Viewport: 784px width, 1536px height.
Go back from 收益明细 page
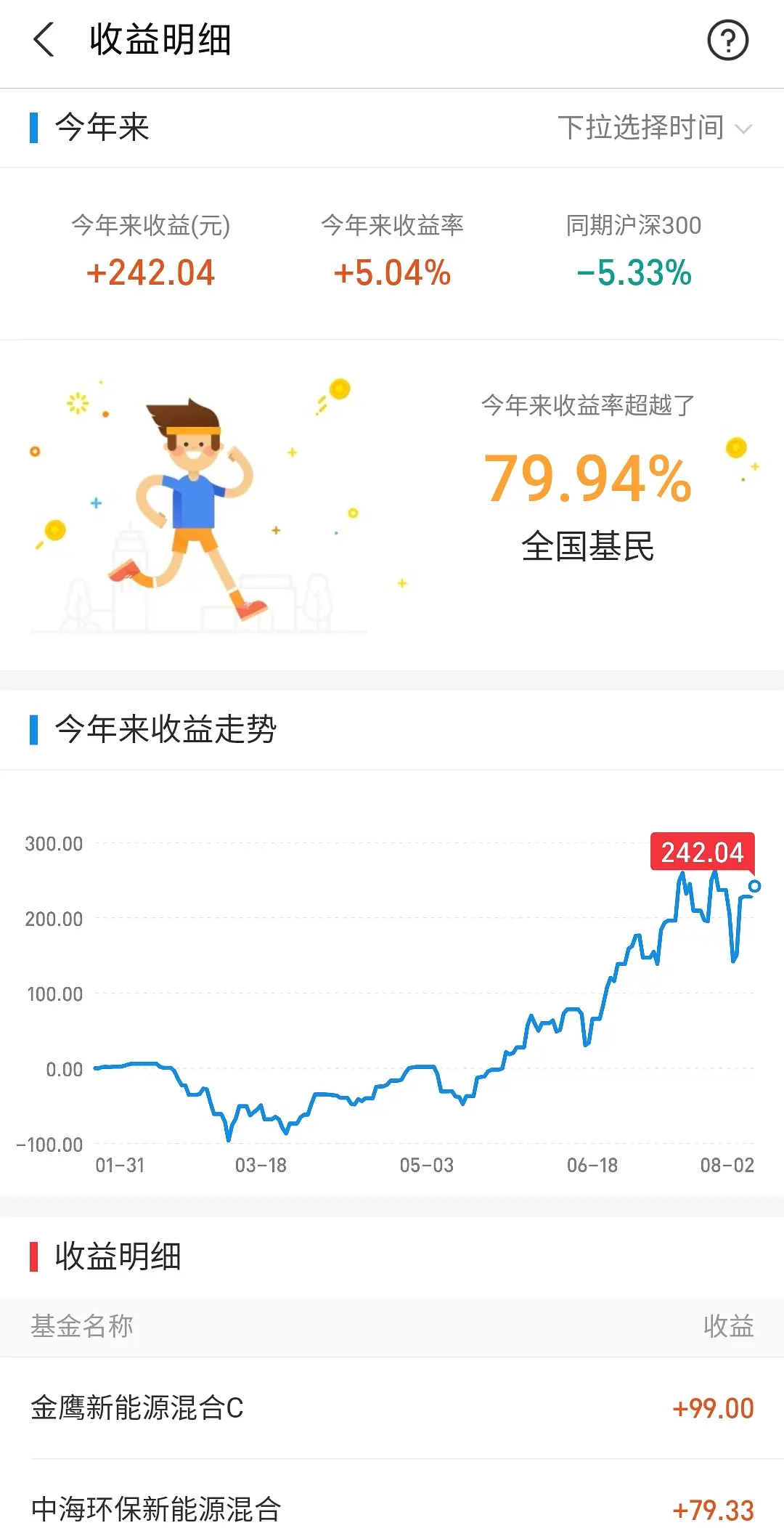[x=44, y=40]
